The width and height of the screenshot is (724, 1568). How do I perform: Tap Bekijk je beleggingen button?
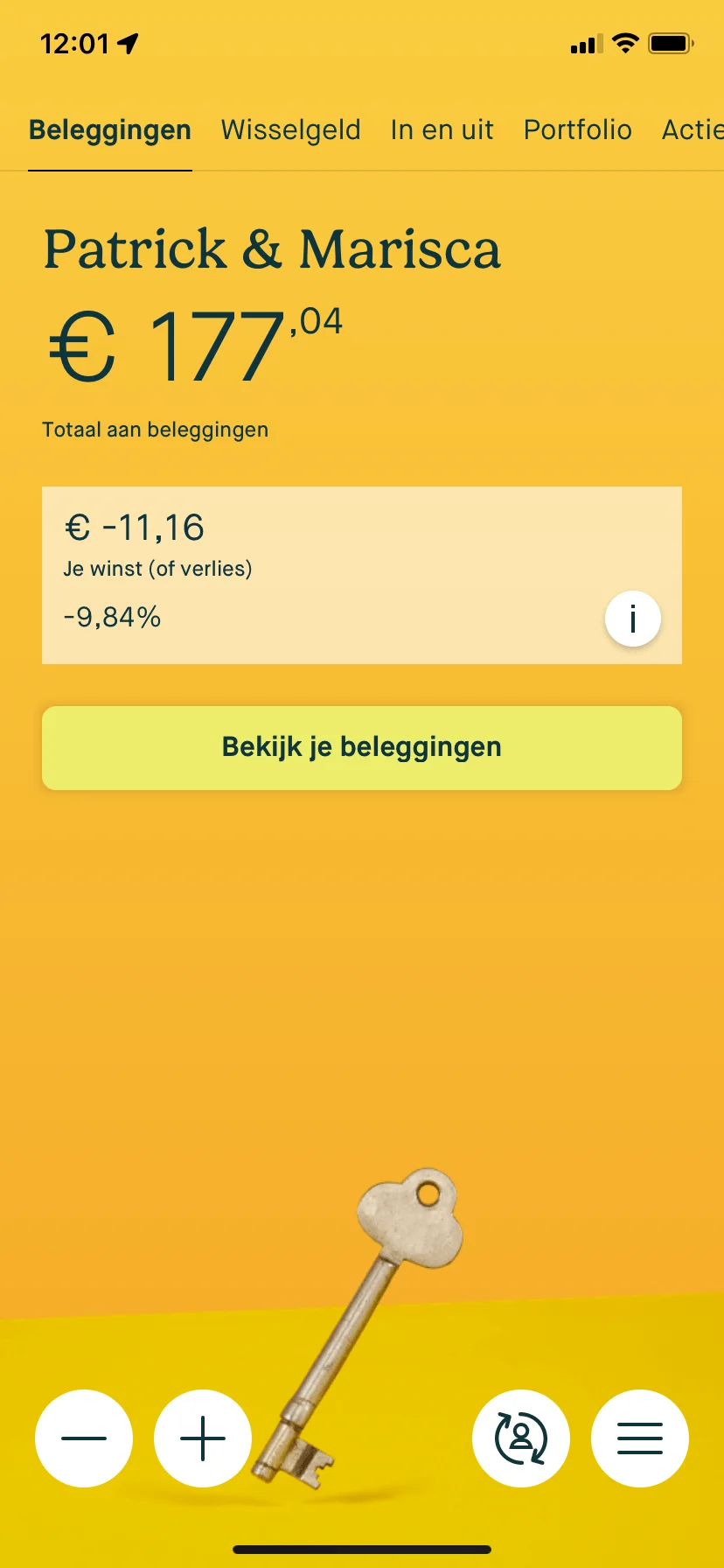362,747
